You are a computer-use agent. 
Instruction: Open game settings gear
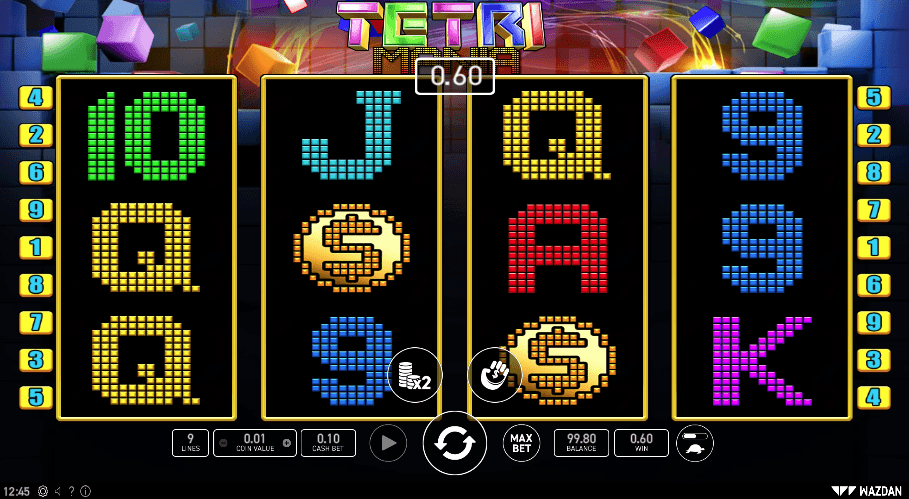(x=43, y=491)
